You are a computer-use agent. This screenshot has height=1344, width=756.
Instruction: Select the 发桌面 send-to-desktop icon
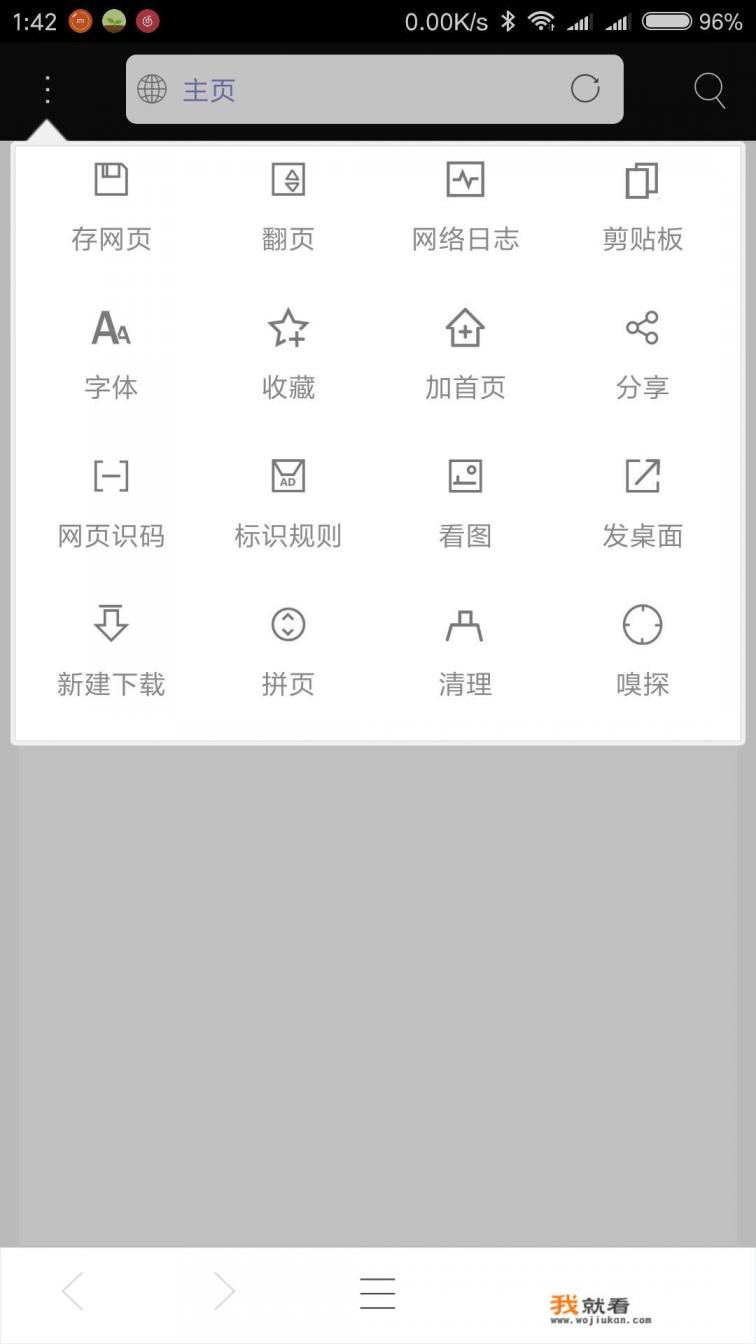click(643, 498)
